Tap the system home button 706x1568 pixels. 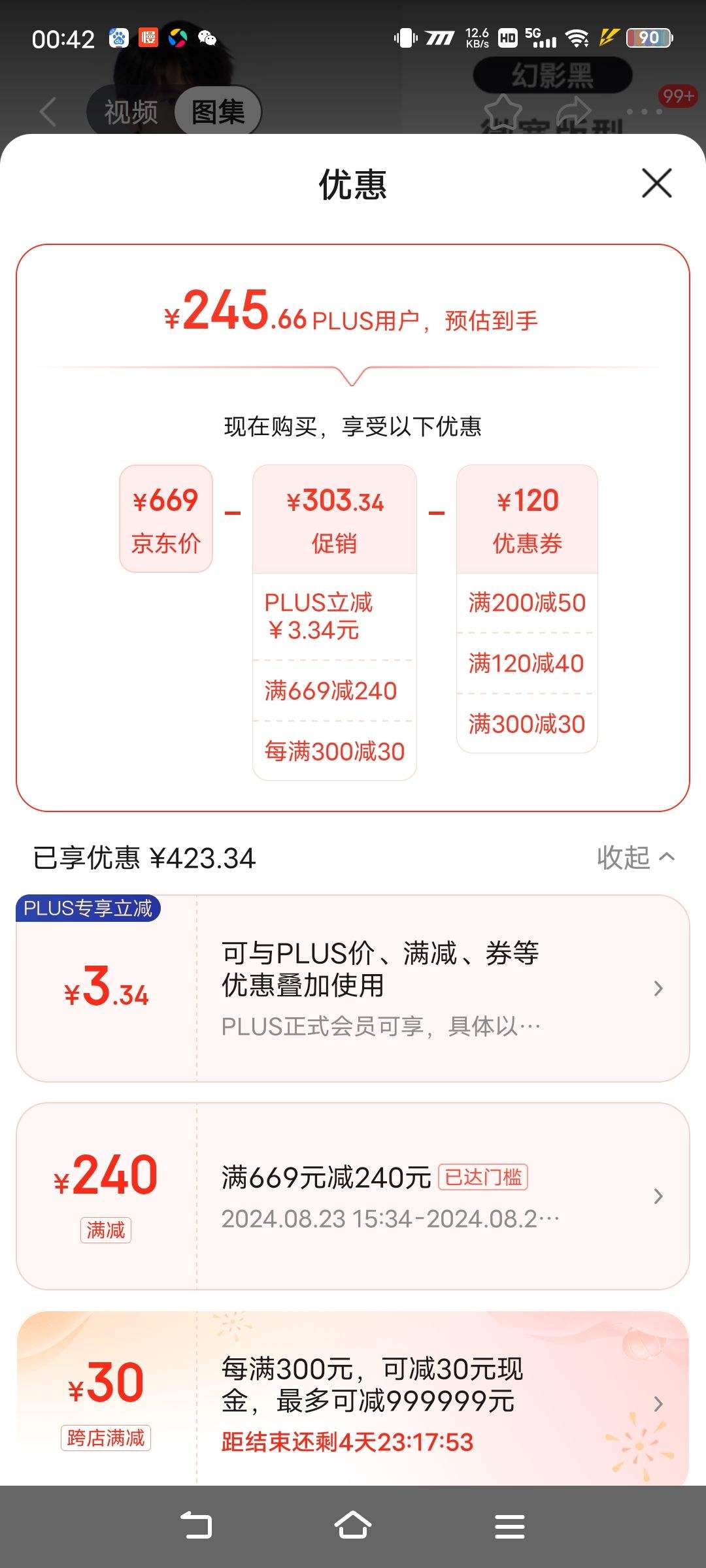click(353, 1527)
